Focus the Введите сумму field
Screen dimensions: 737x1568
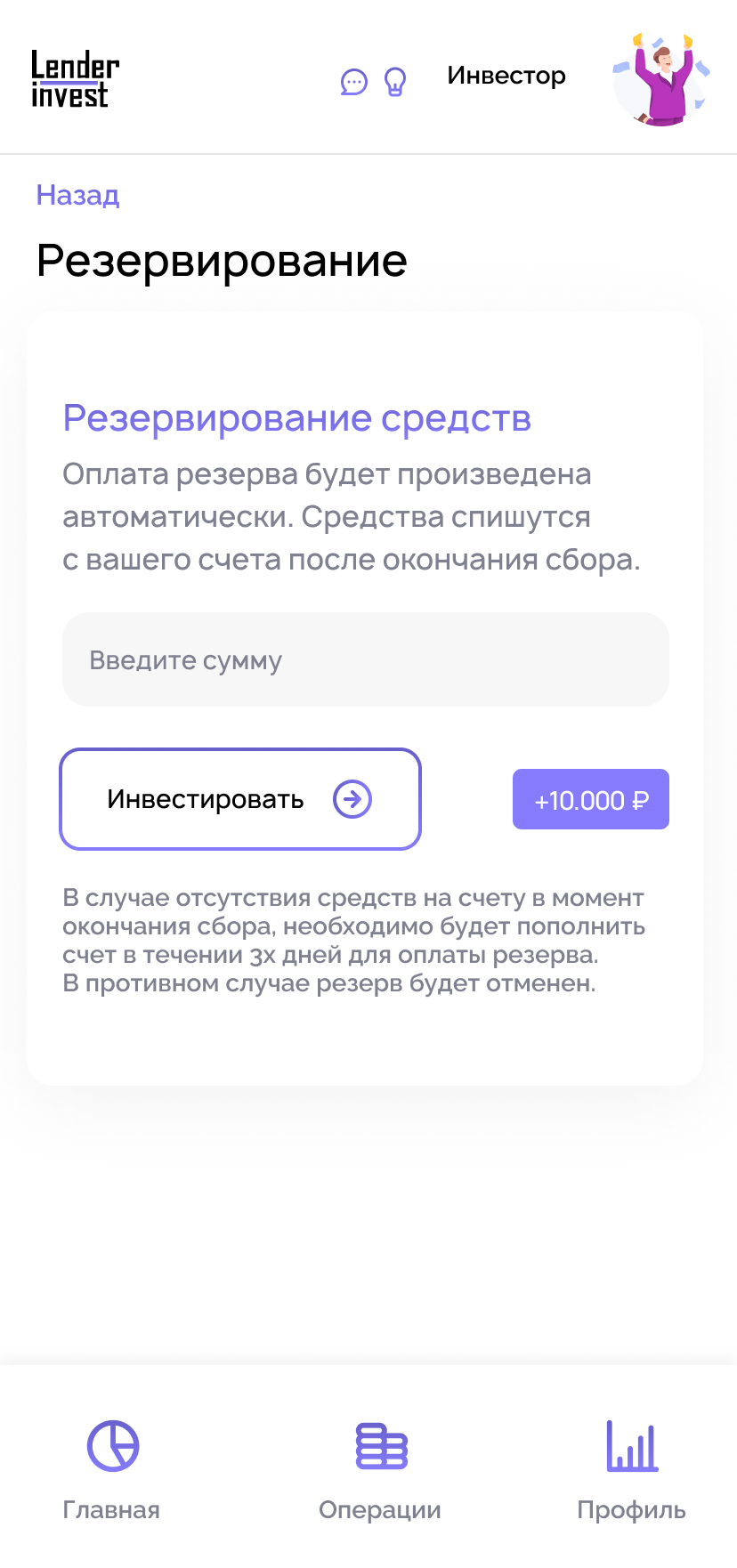[365, 659]
